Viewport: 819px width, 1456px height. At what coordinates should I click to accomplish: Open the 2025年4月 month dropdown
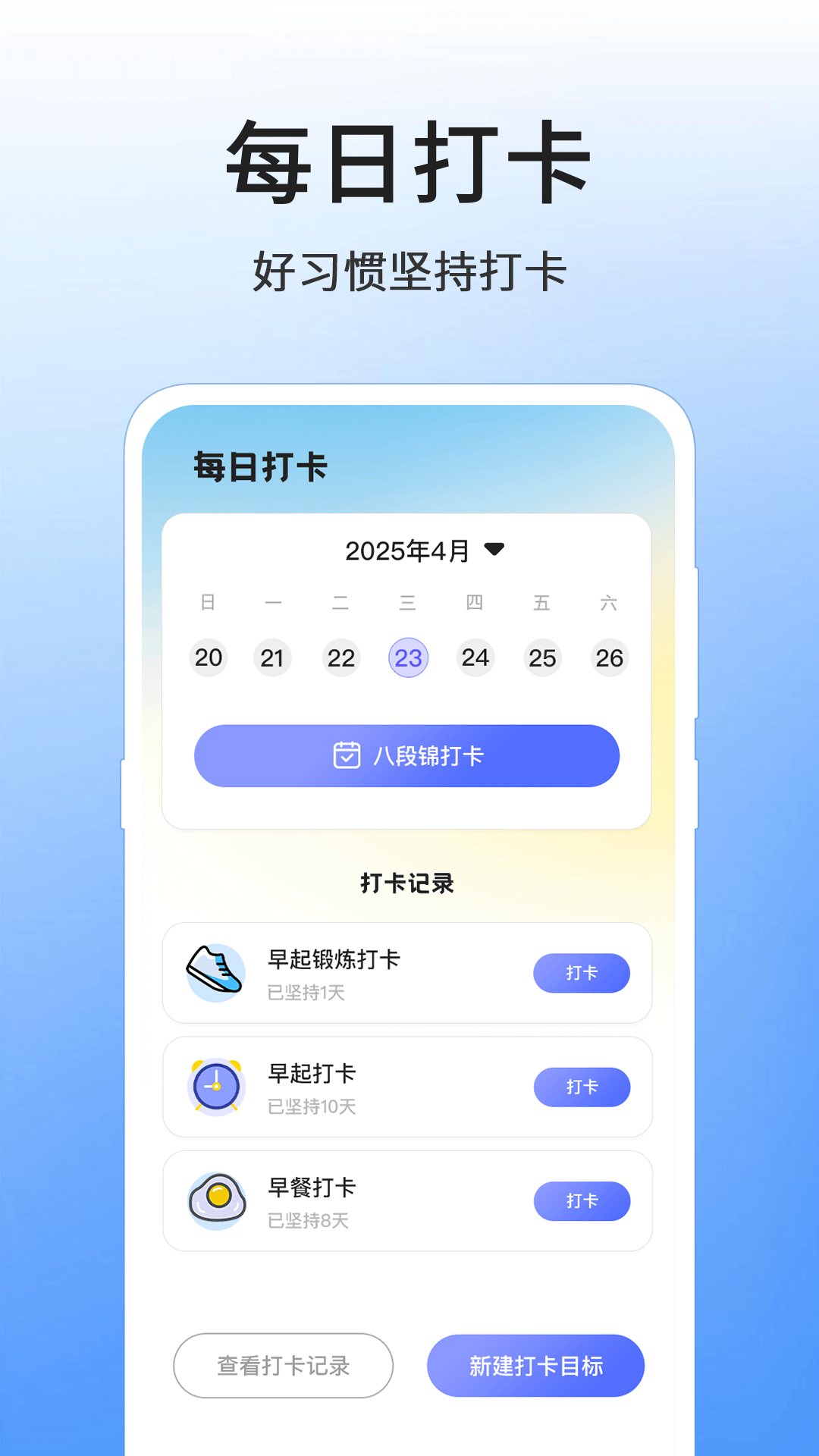pos(407,551)
